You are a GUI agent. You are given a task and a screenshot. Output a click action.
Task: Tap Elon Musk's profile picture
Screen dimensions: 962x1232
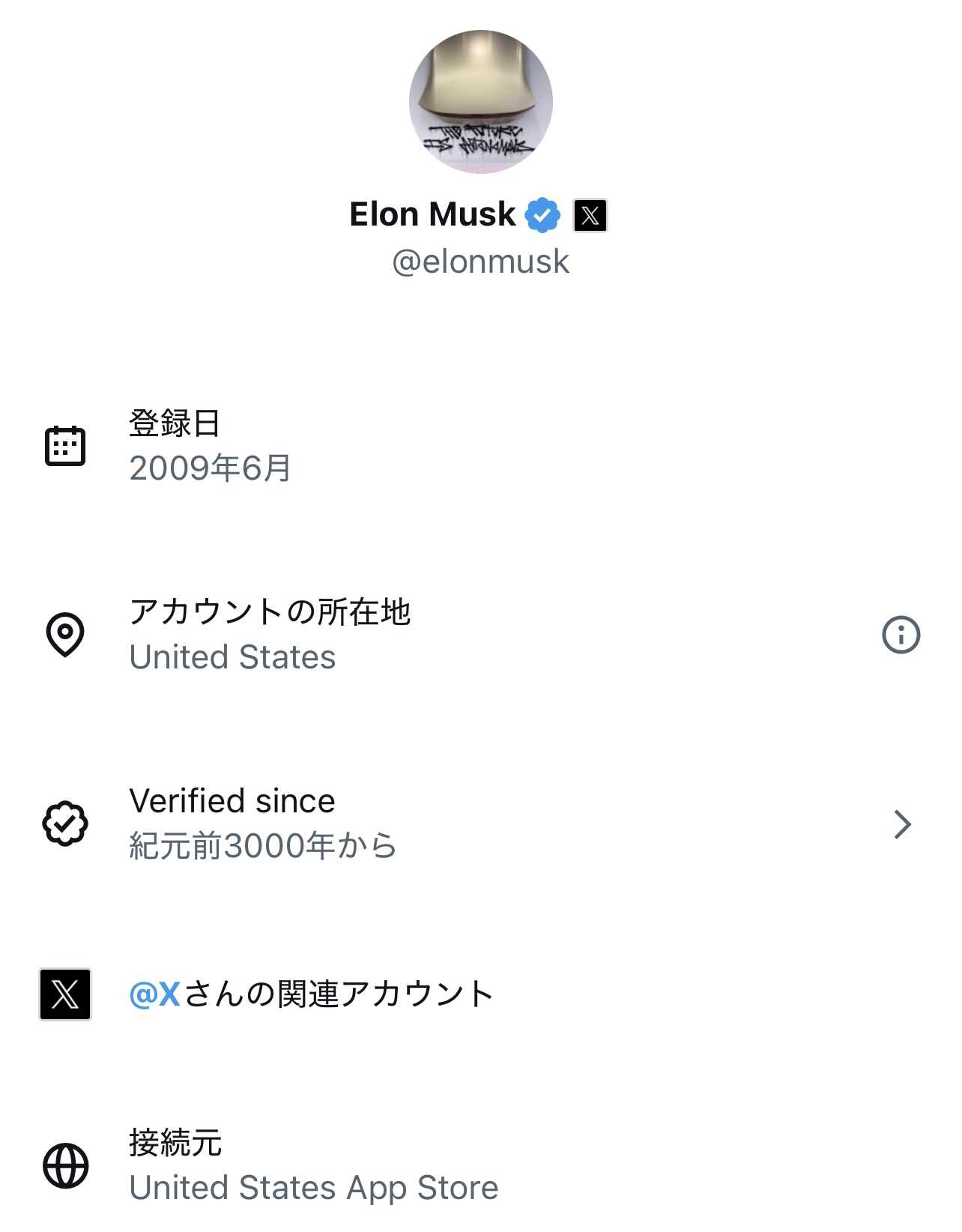click(481, 102)
